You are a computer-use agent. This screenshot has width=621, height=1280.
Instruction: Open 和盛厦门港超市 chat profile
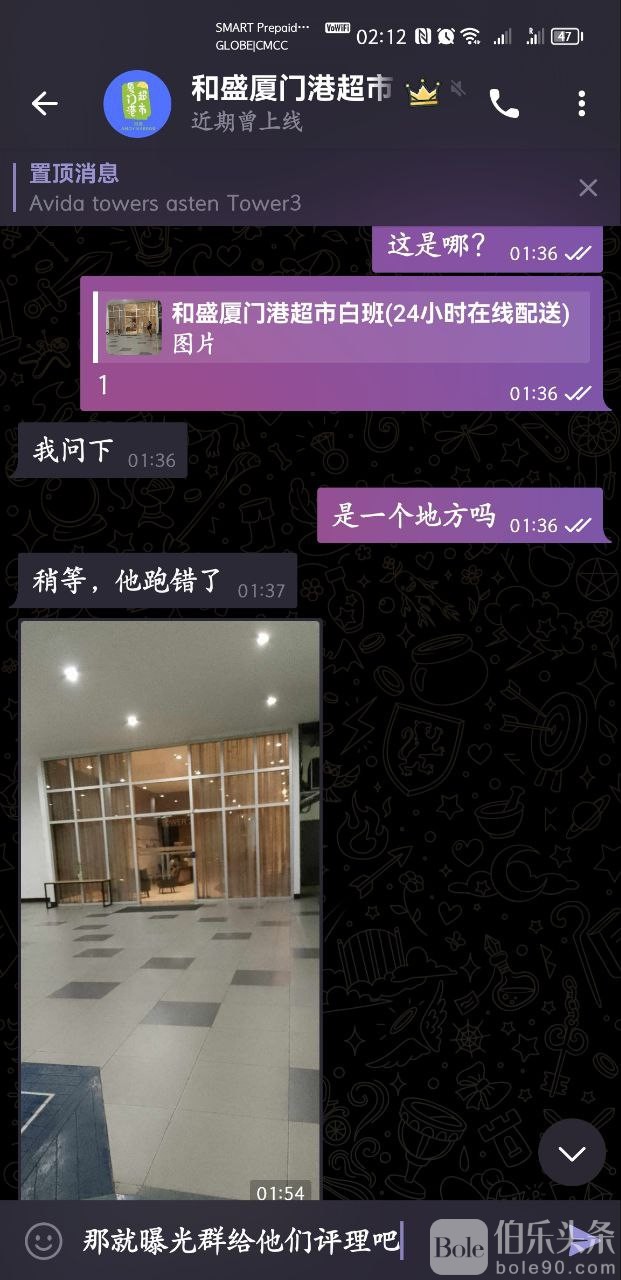(290, 103)
